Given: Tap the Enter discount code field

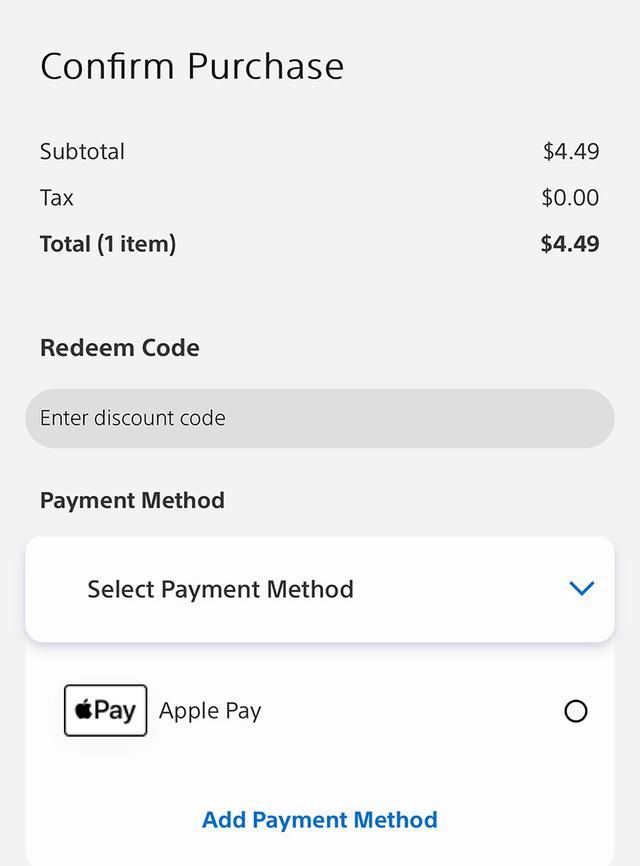Looking at the screenshot, I should coord(319,418).
